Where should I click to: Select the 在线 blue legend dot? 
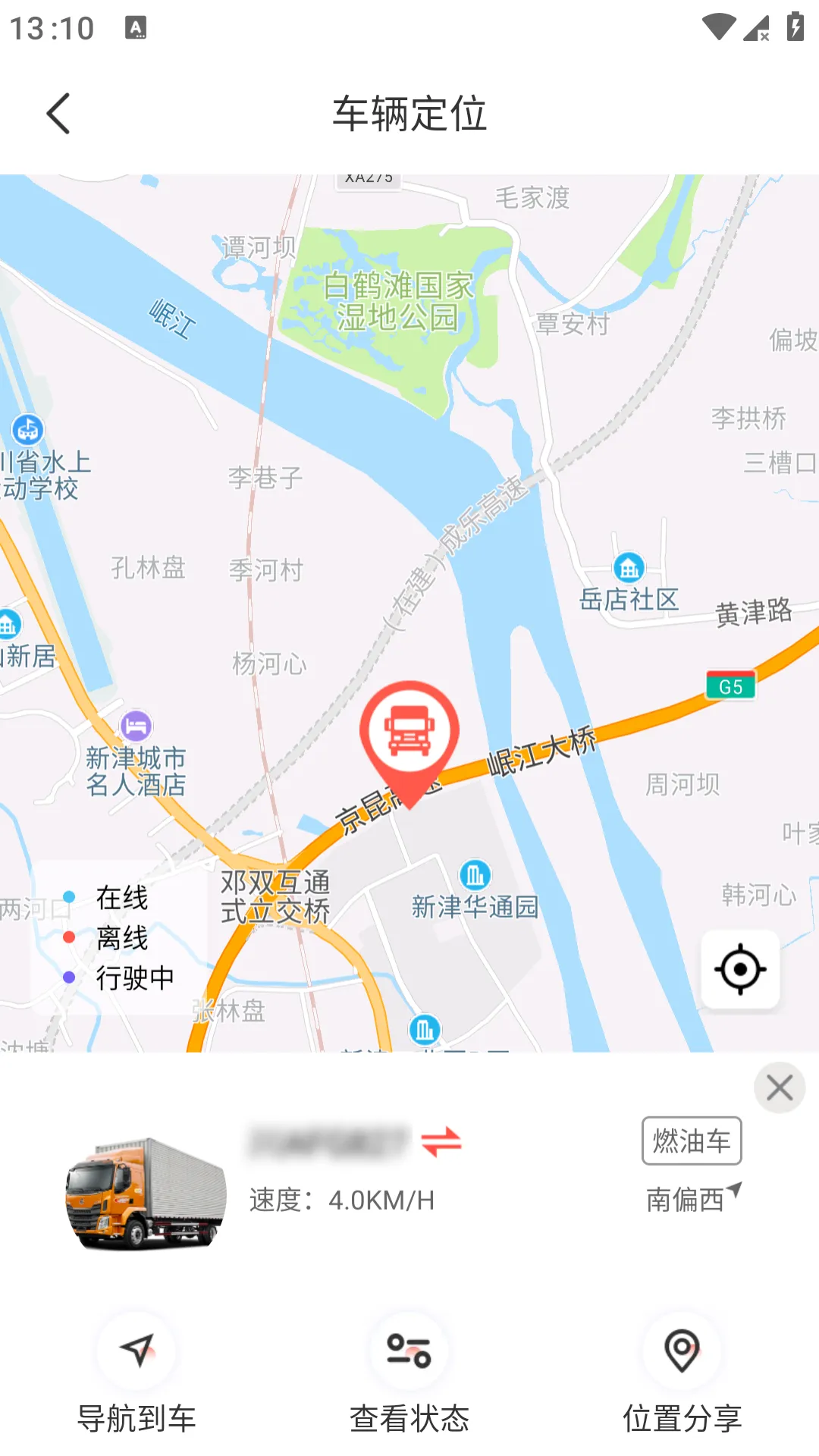pos(69,898)
